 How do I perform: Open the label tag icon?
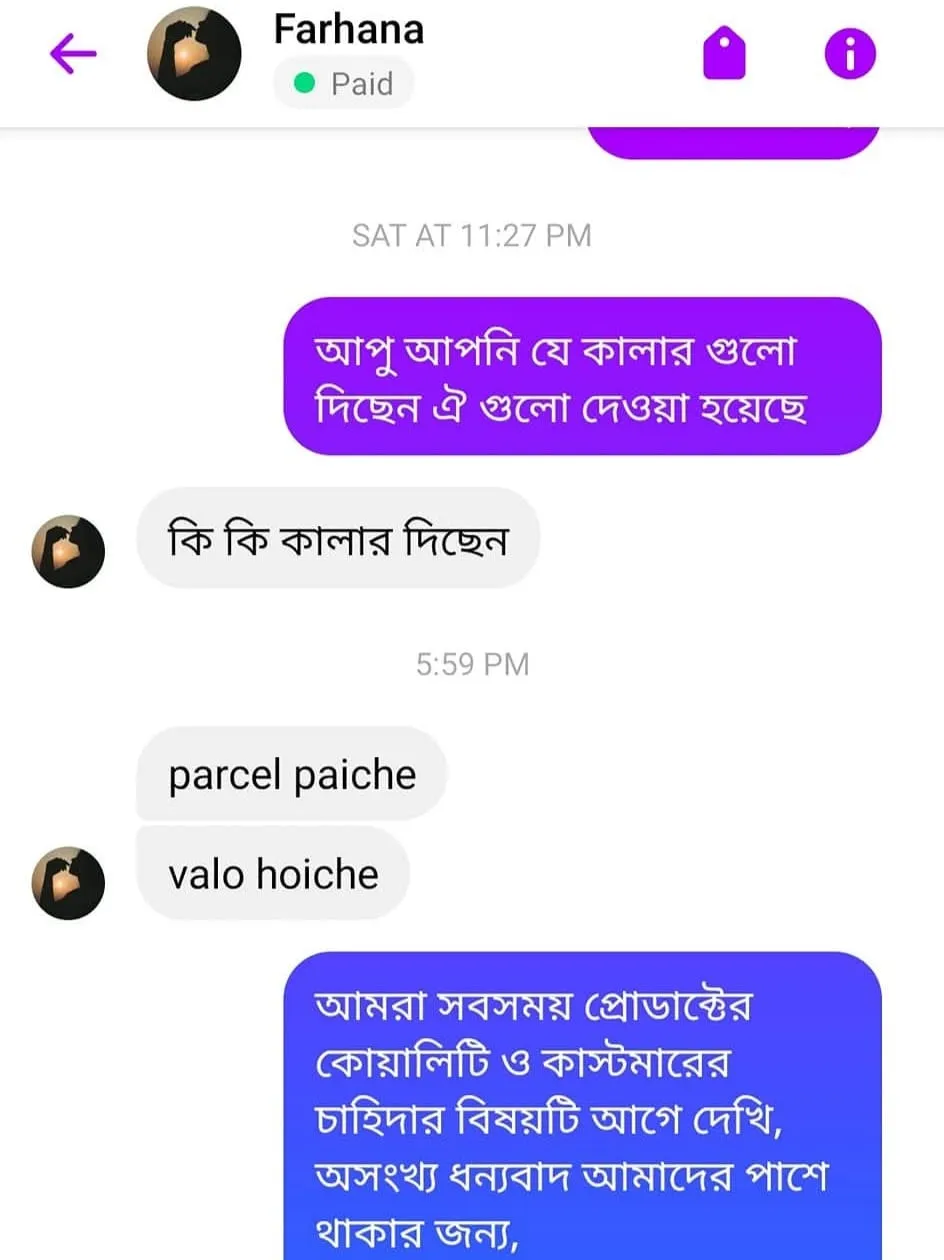click(x=724, y=54)
